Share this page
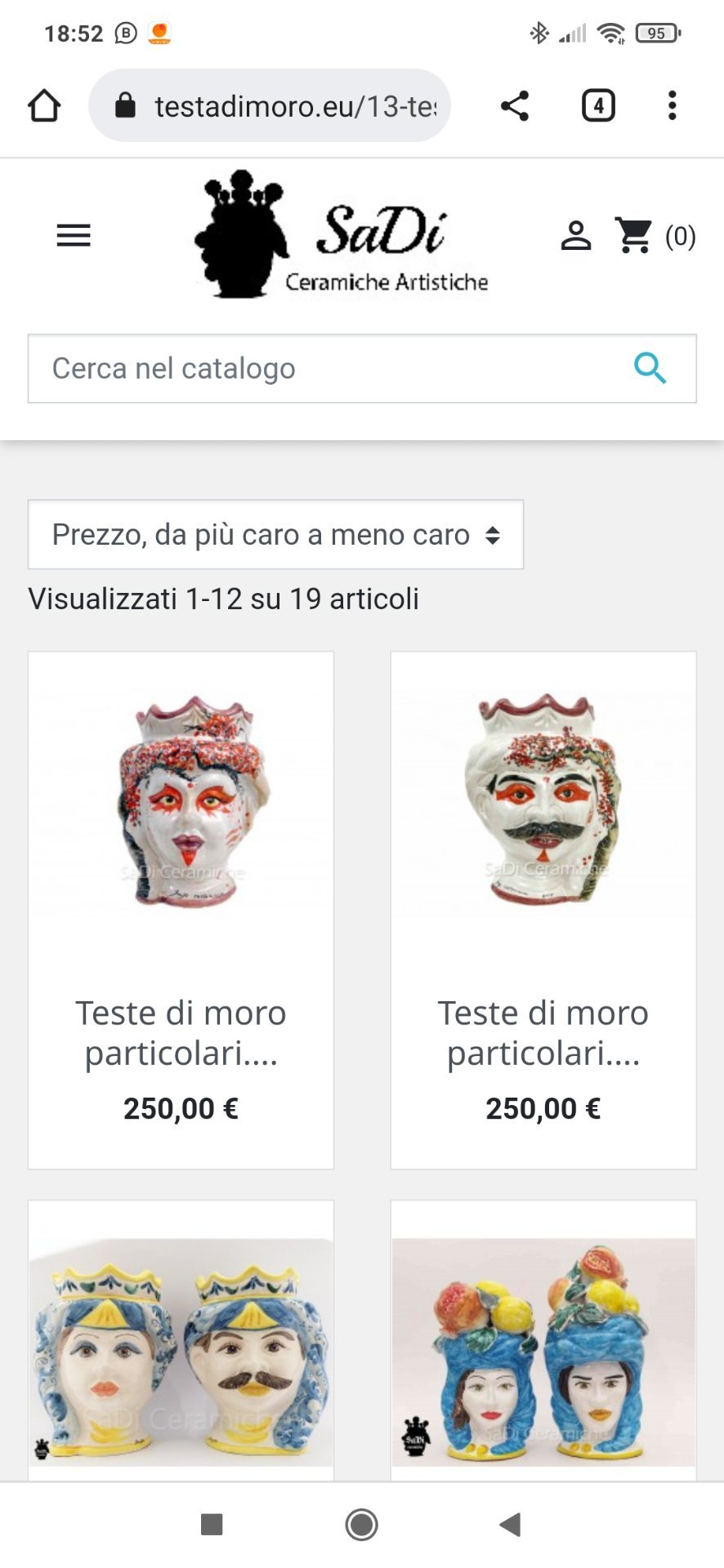 pos(515,105)
